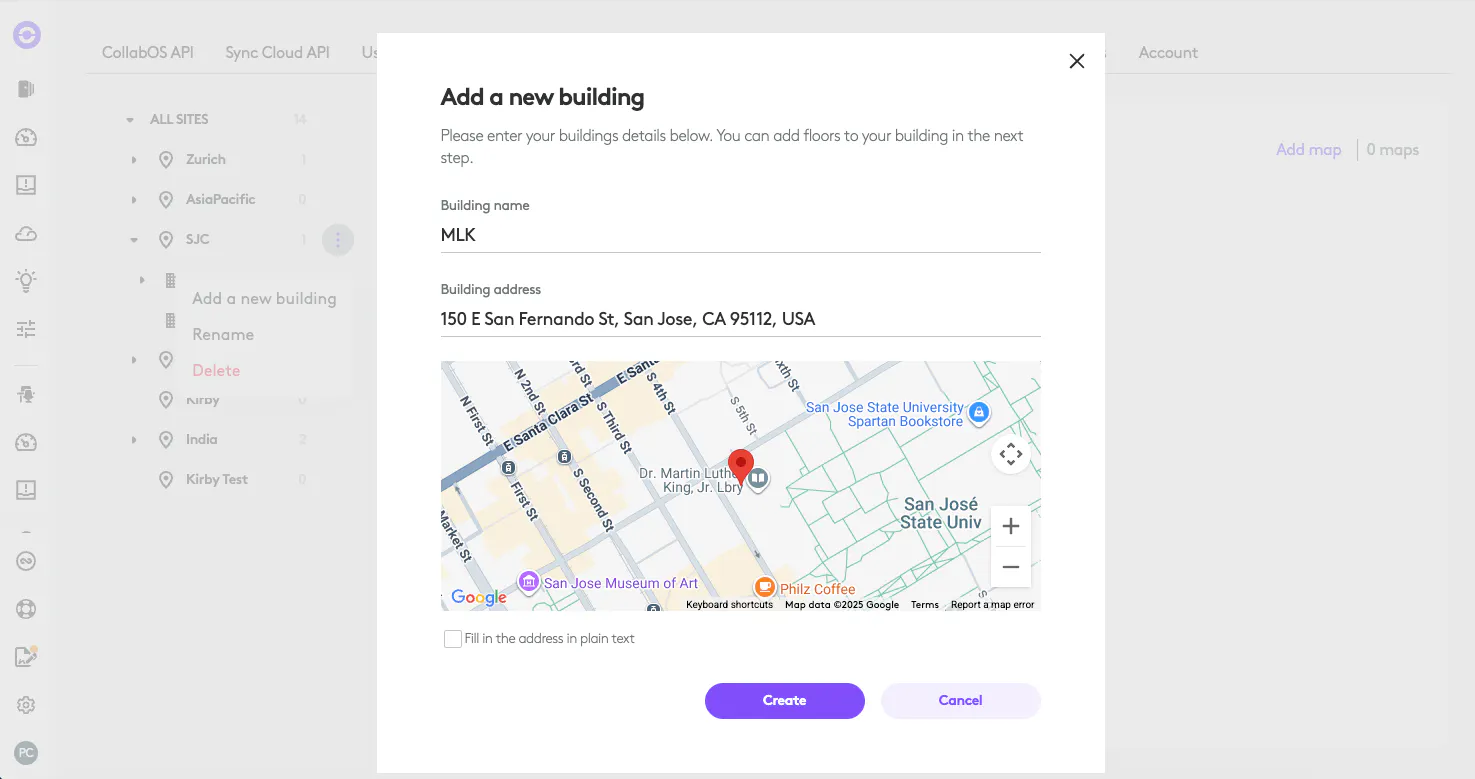Open map keyboard shortcuts

pyautogui.click(x=729, y=605)
